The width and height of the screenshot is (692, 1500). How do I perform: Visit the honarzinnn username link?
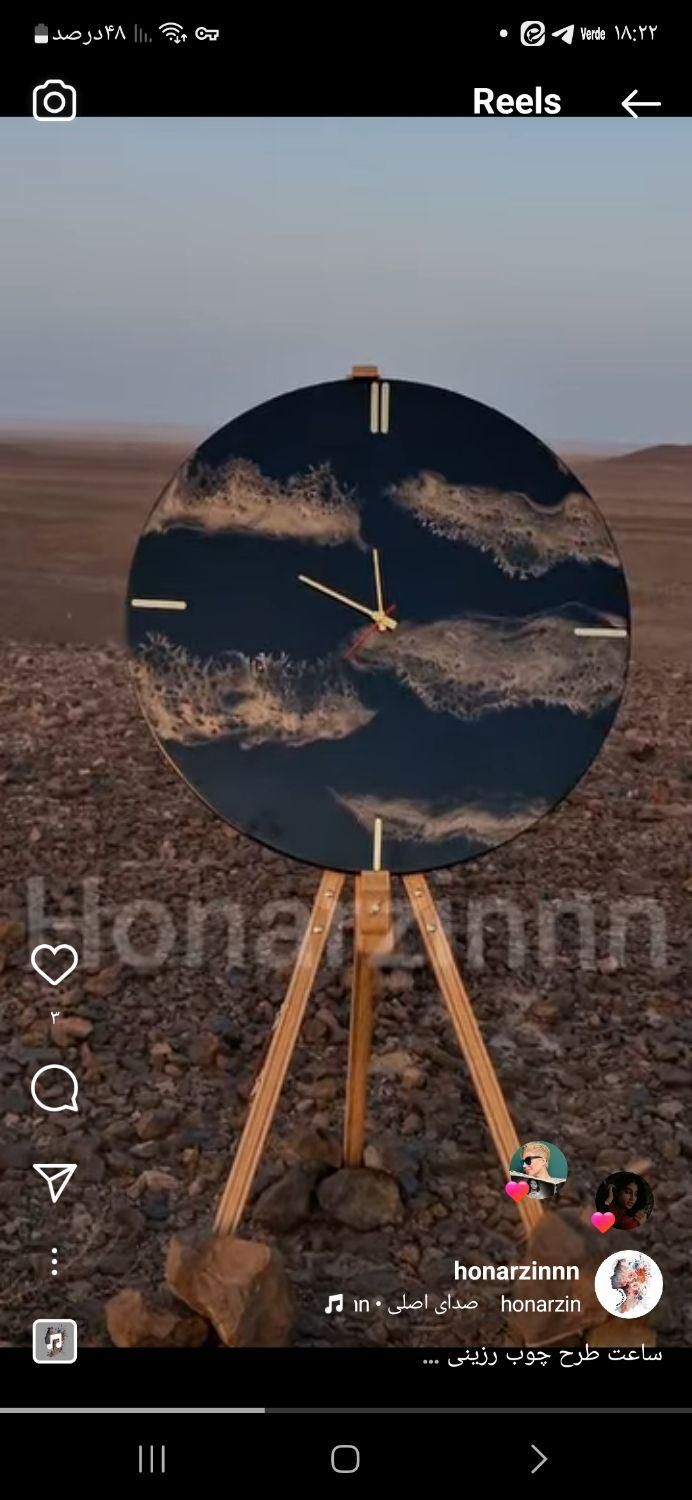[516, 1271]
